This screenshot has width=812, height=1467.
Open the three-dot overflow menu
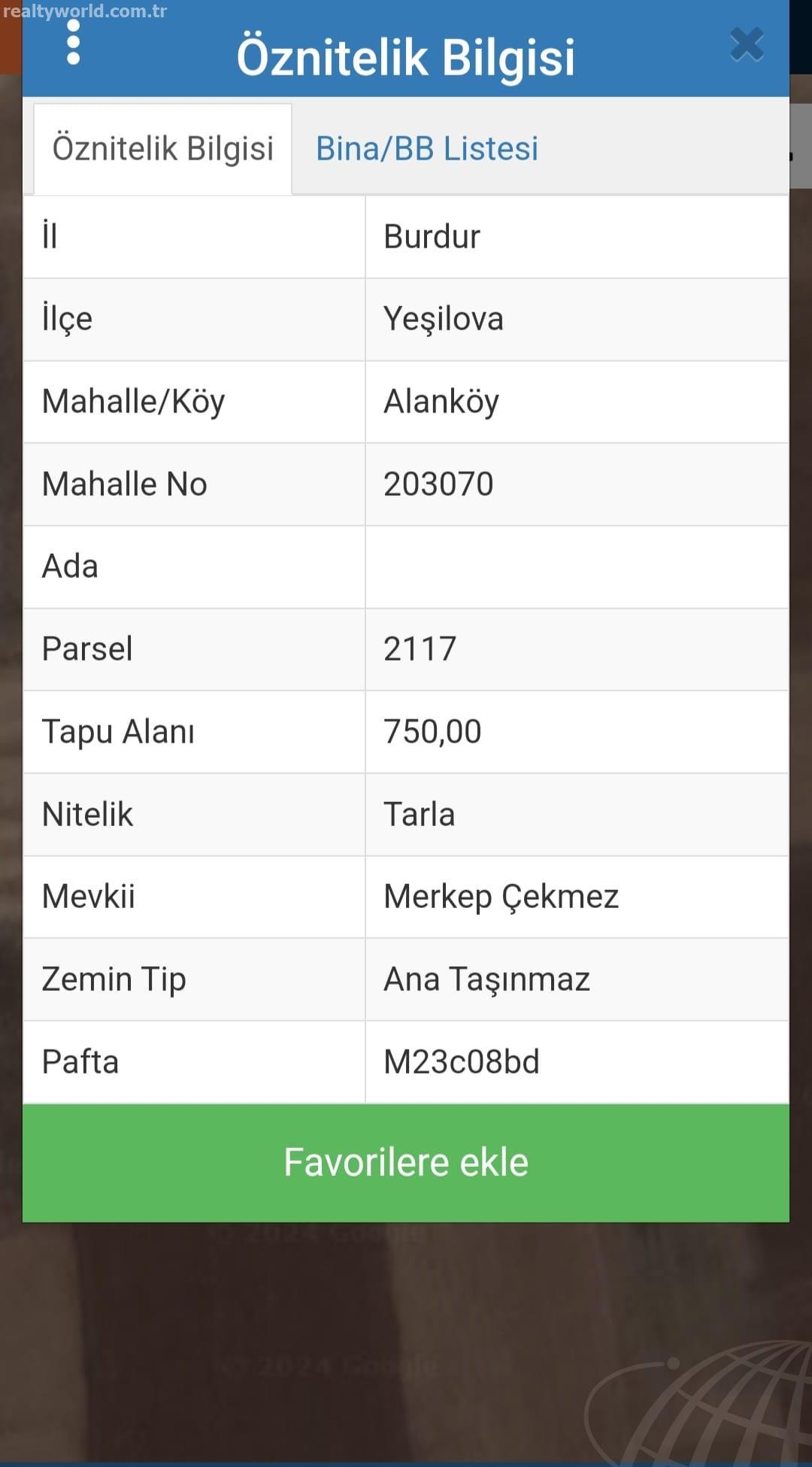73,42
